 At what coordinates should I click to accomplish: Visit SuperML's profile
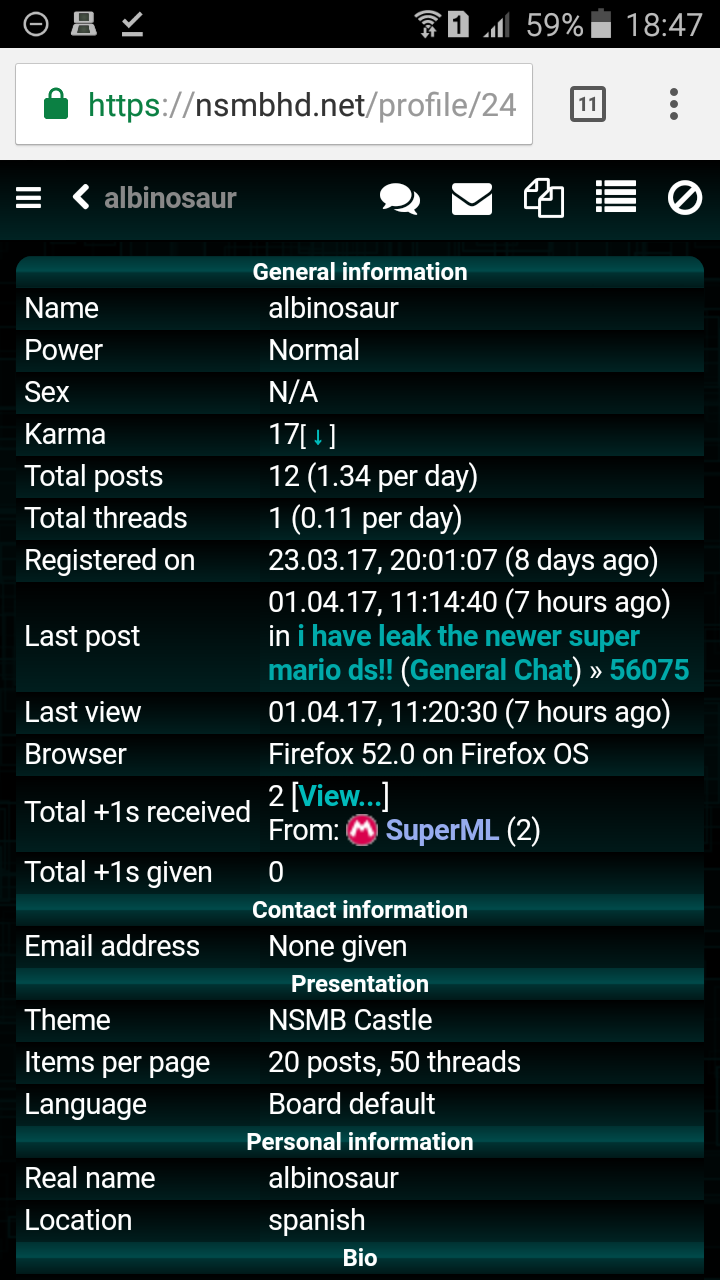tap(441, 830)
